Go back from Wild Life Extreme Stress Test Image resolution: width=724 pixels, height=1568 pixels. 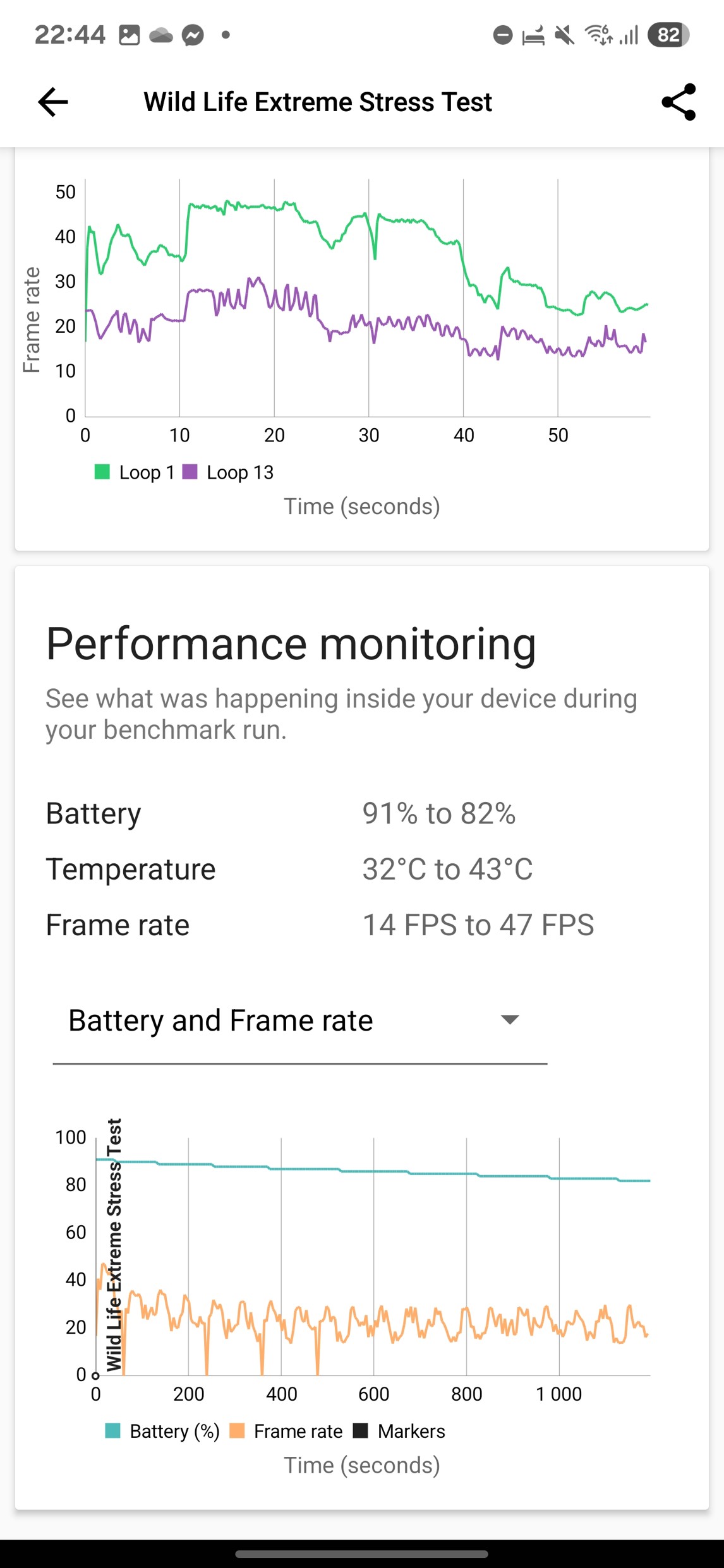53,102
